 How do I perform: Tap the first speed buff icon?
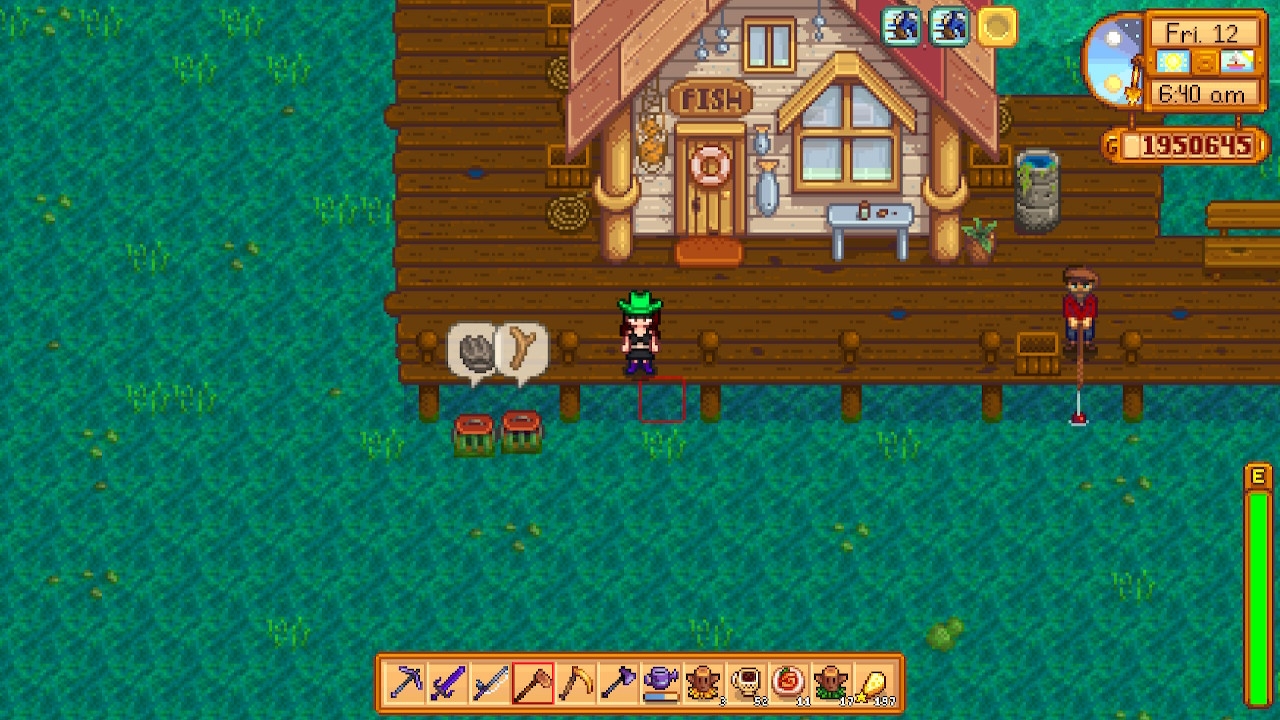click(x=901, y=27)
